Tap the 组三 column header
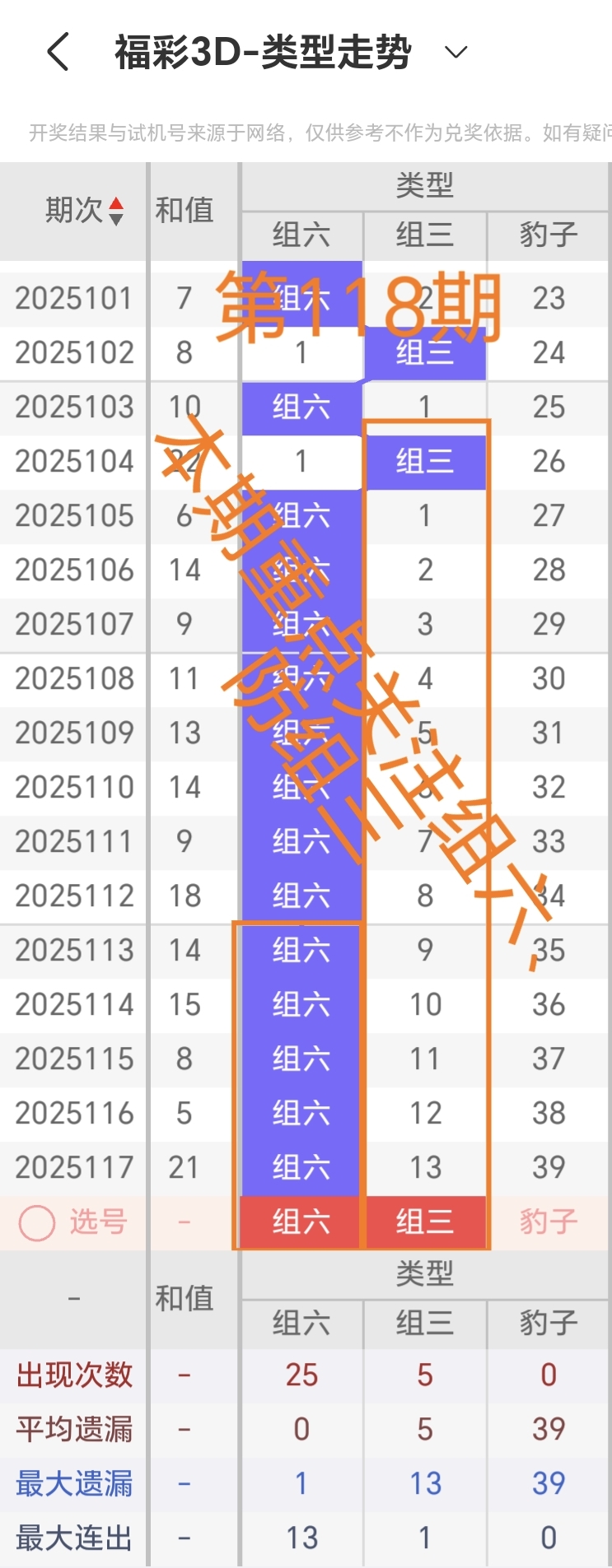Screen dimensions: 612x1568 coord(425,235)
